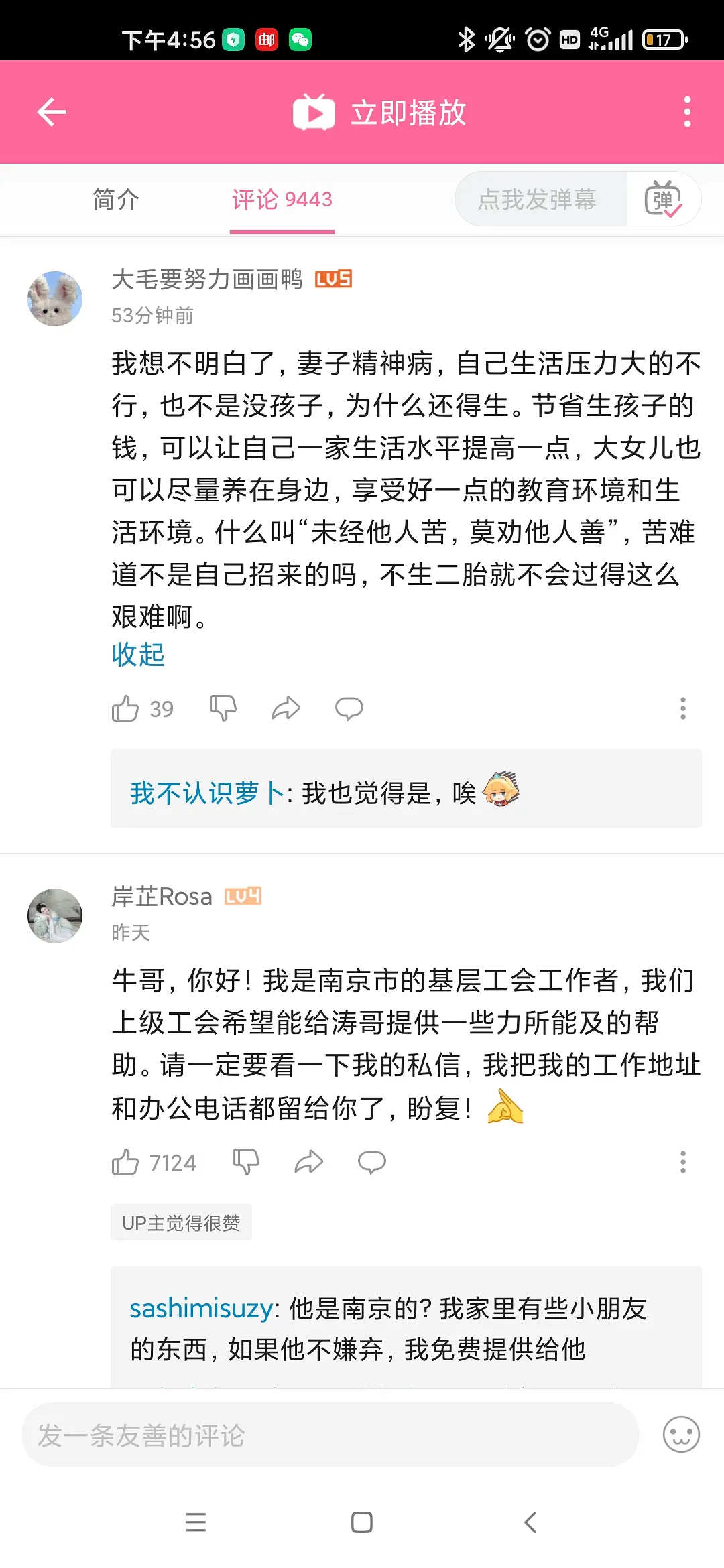Like 大毛要努力画画鸭's comment
This screenshot has height=1568, width=724.
(126, 708)
